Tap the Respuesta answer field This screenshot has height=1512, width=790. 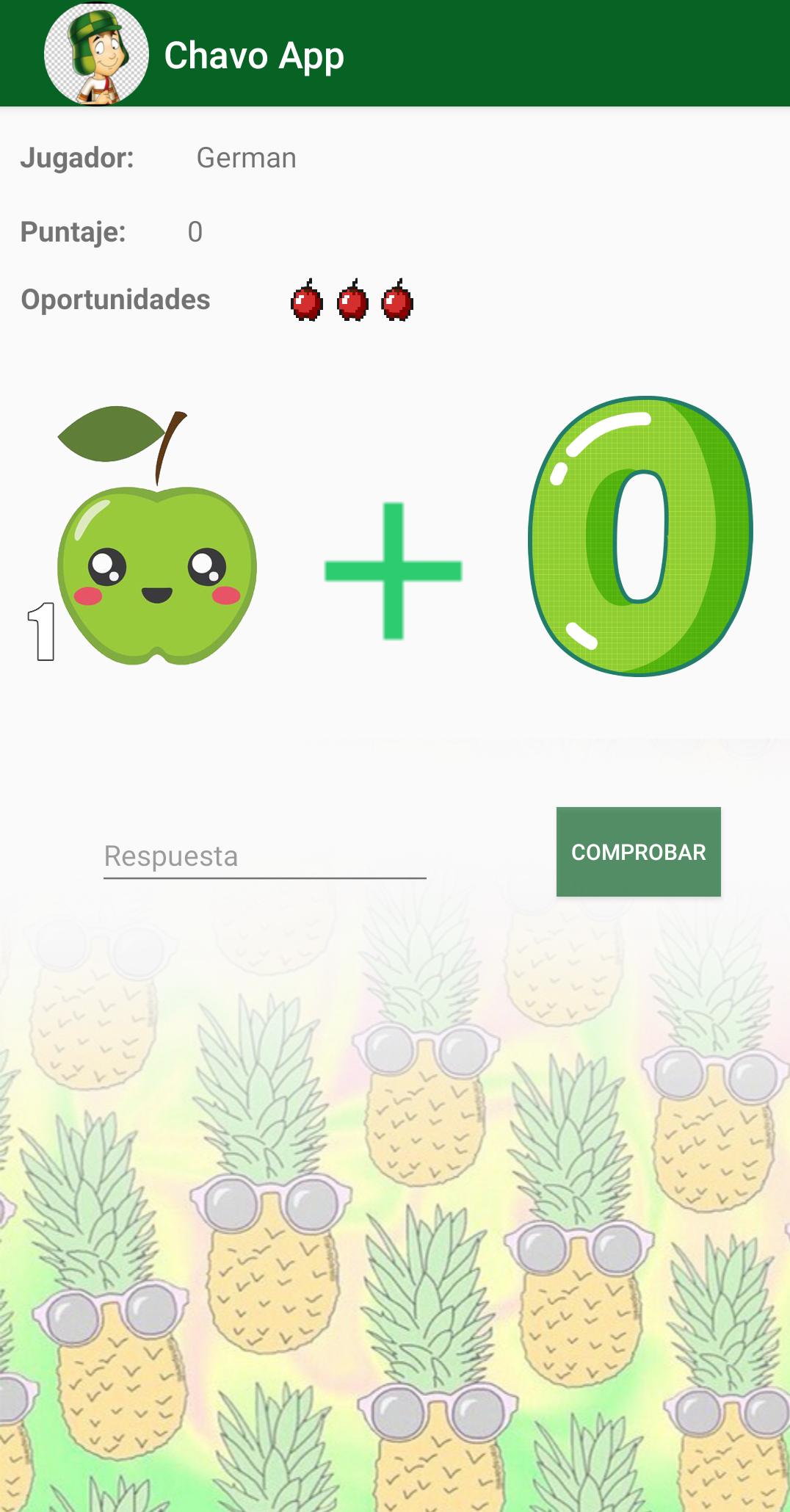pyautogui.click(x=264, y=856)
